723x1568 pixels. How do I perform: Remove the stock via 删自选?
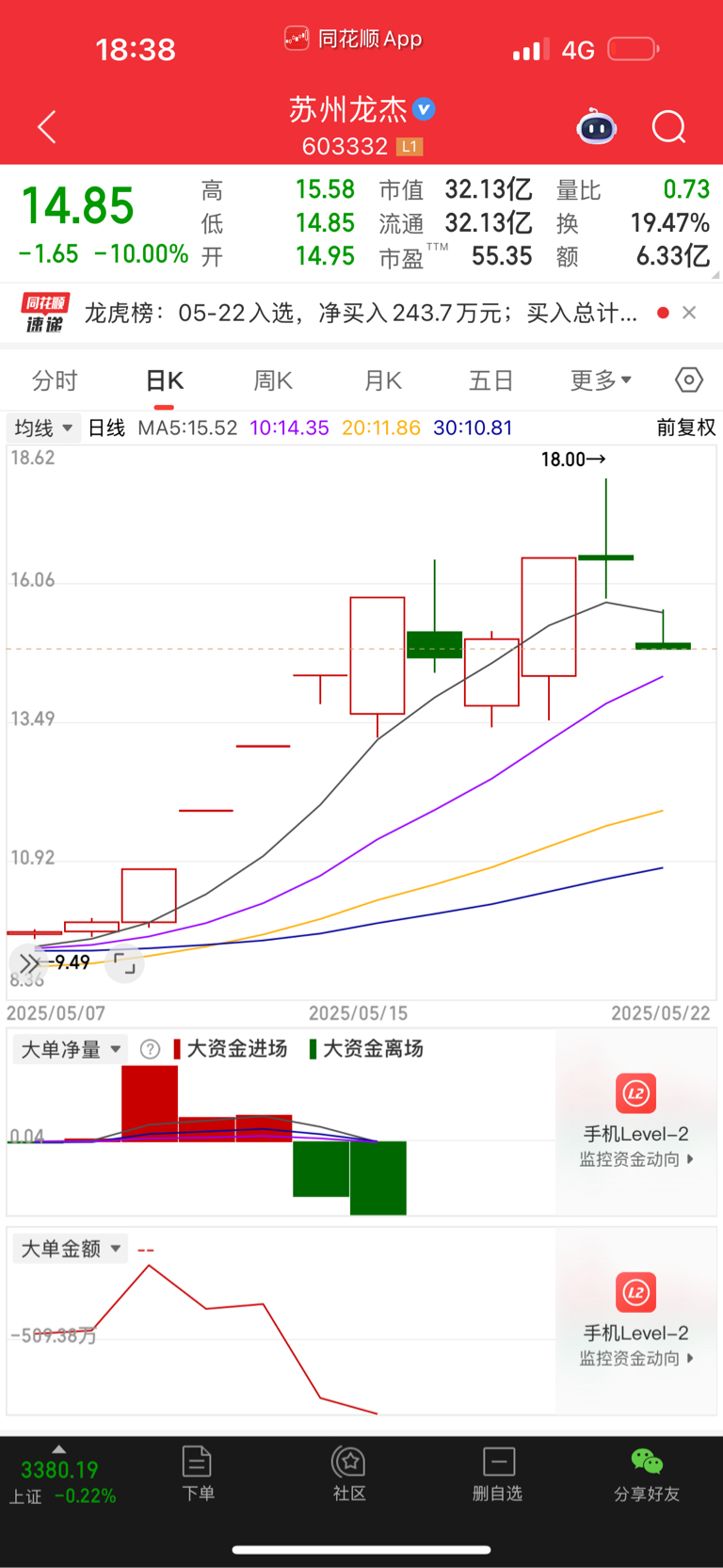coord(498,1474)
